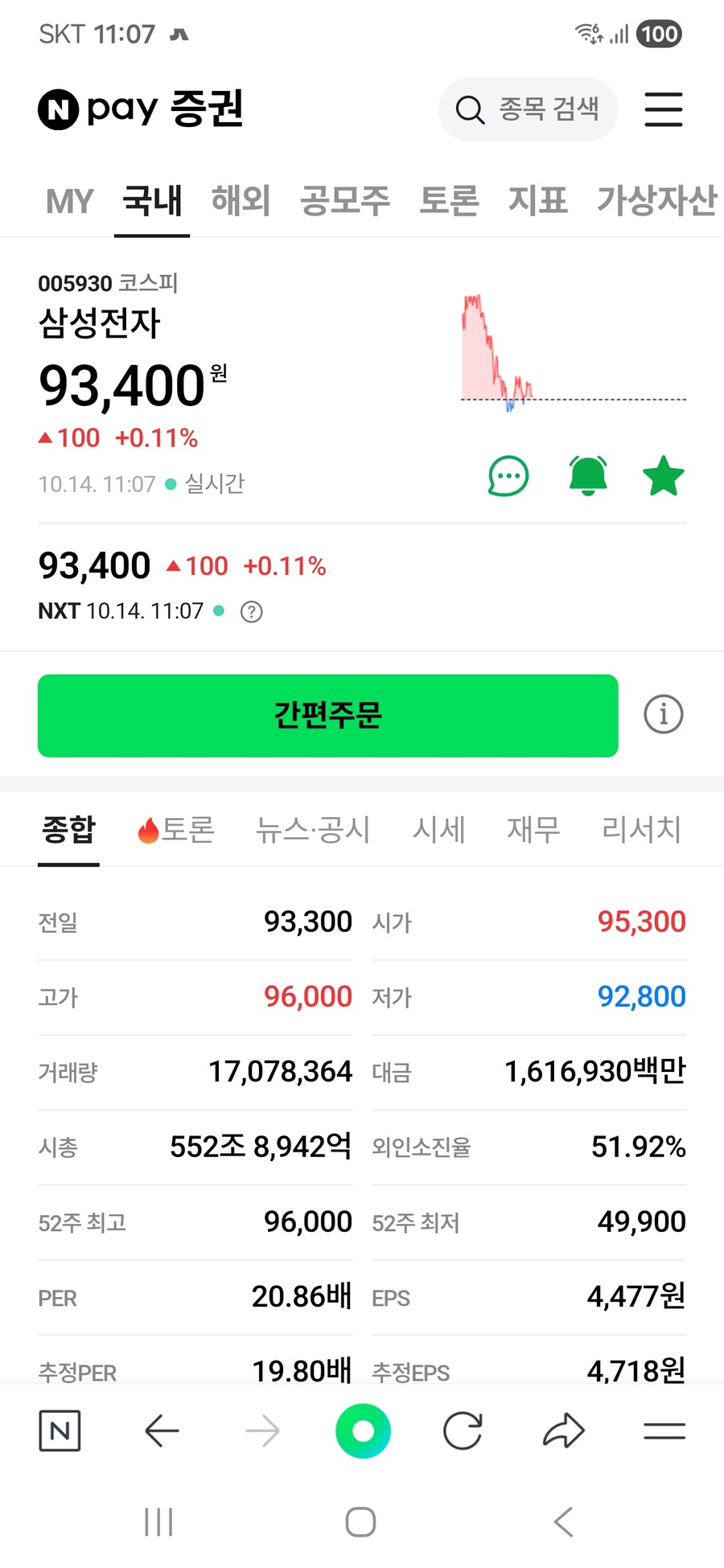Screen dimensions: 724x1568
Task: Go to Naver home via N icon
Action: pyautogui.click(x=60, y=1431)
